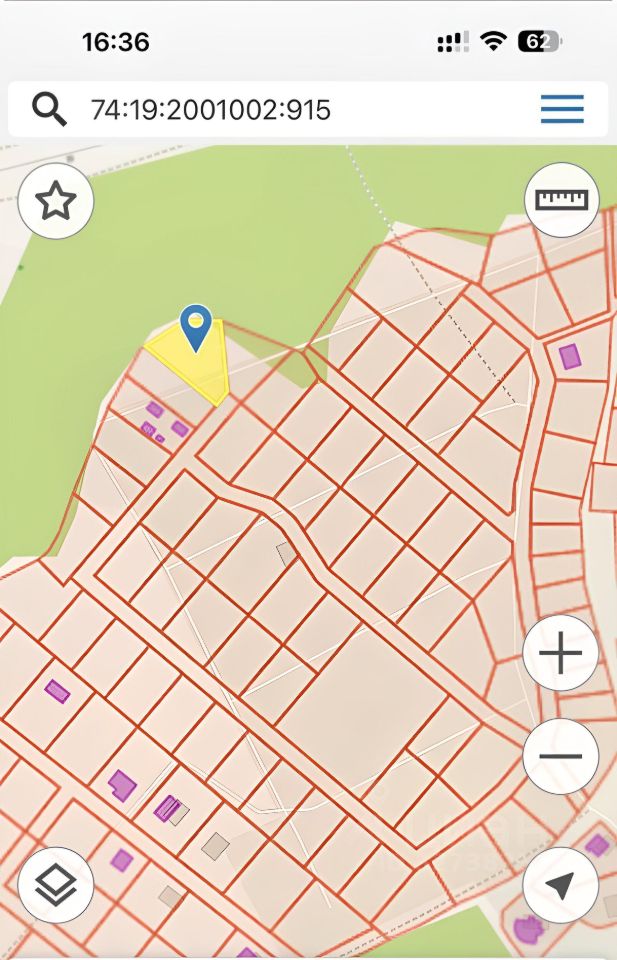Open the ruler measurement tool
Image resolution: width=617 pixels, height=960 pixels.
561,199
